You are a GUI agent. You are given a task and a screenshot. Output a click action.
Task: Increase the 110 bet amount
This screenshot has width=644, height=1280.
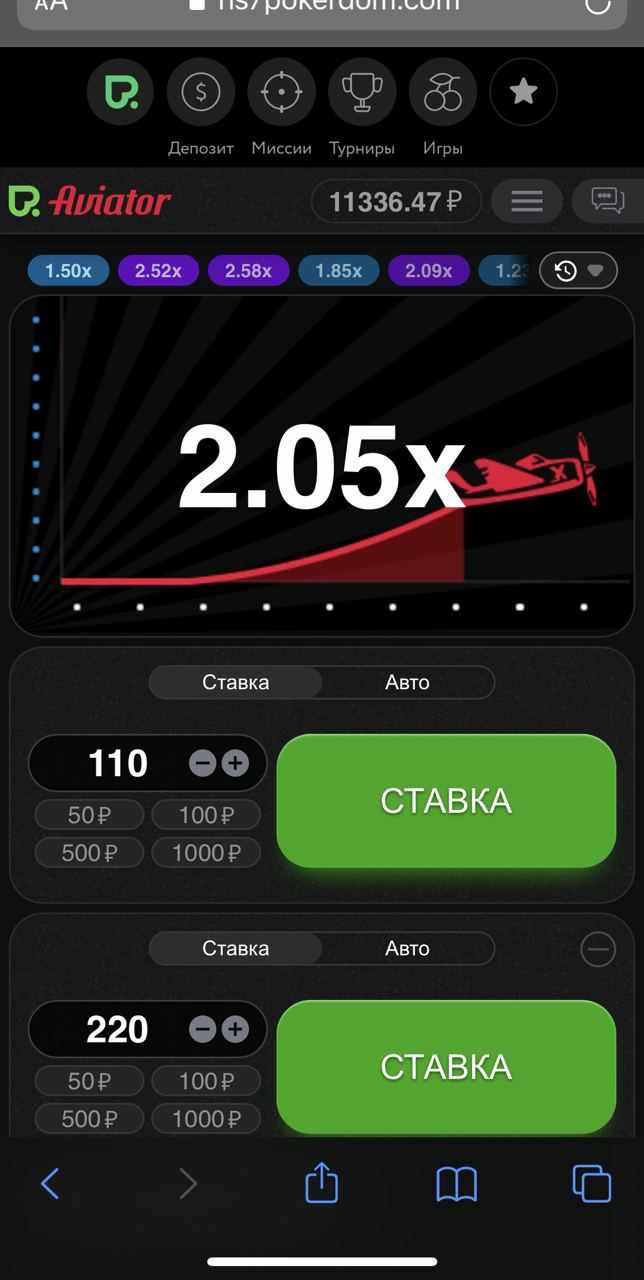[235, 764]
